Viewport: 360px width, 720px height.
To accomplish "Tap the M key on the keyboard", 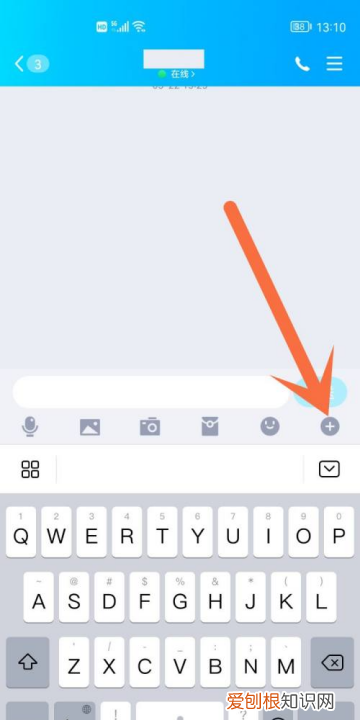I will (x=286, y=662).
